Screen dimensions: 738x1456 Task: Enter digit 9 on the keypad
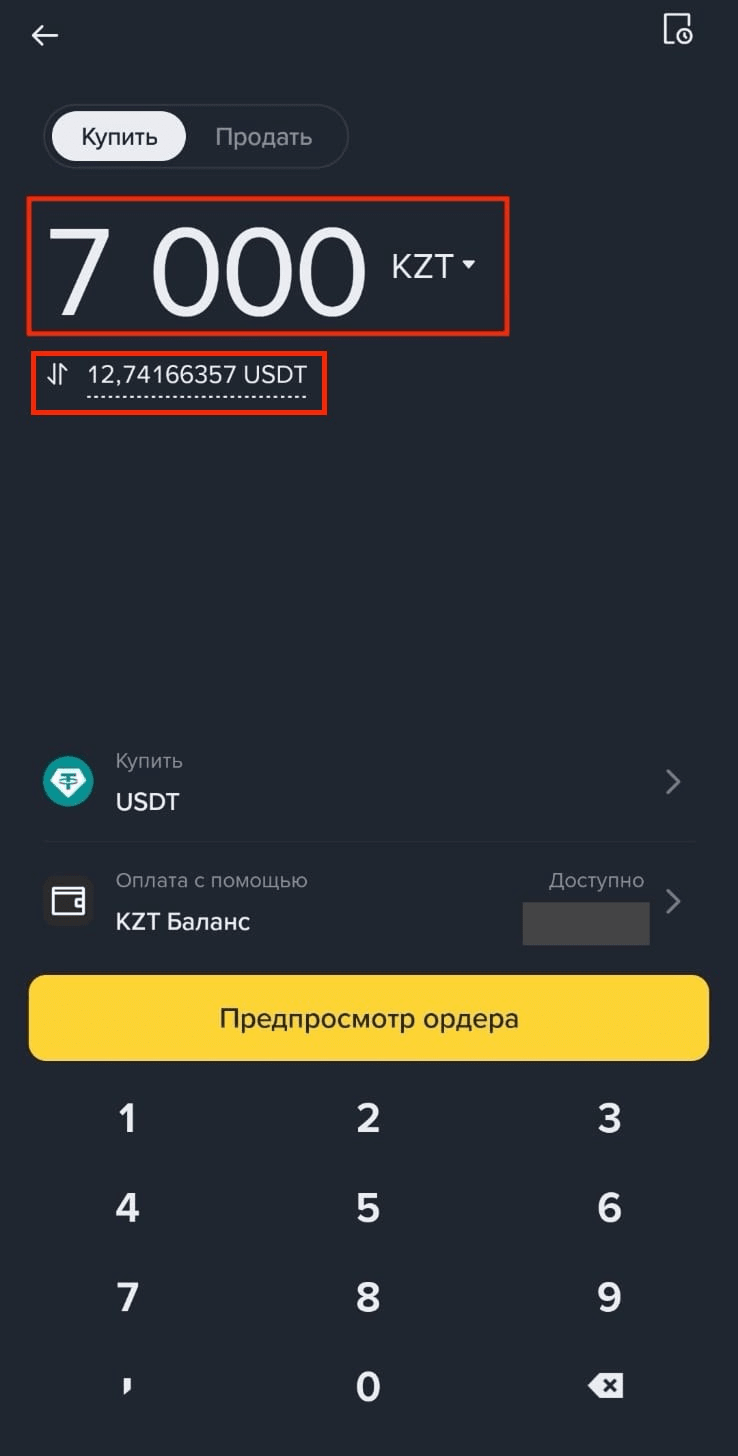[609, 1298]
